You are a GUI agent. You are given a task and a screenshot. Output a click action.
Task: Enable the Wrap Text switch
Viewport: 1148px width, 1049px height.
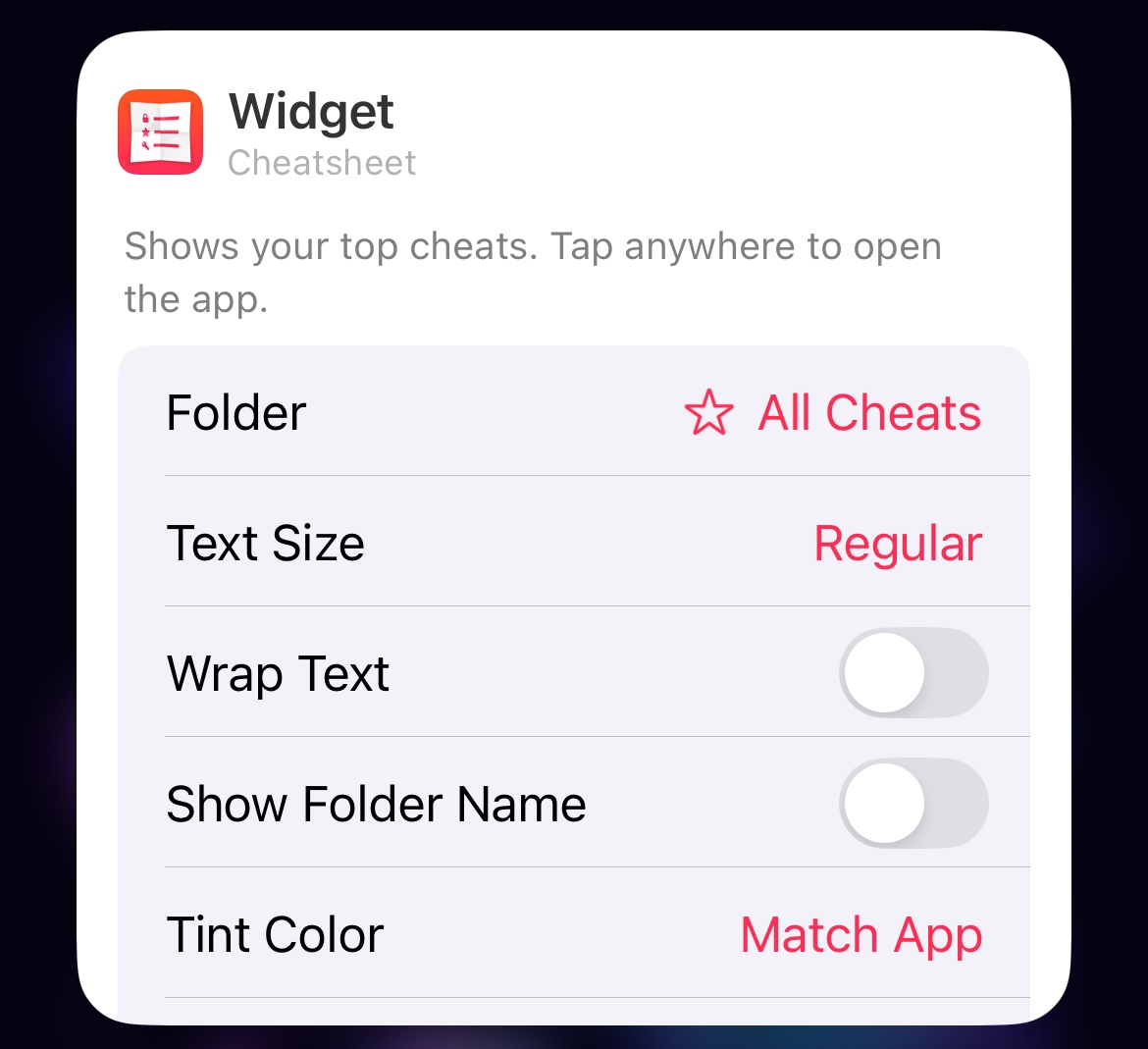click(x=913, y=673)
